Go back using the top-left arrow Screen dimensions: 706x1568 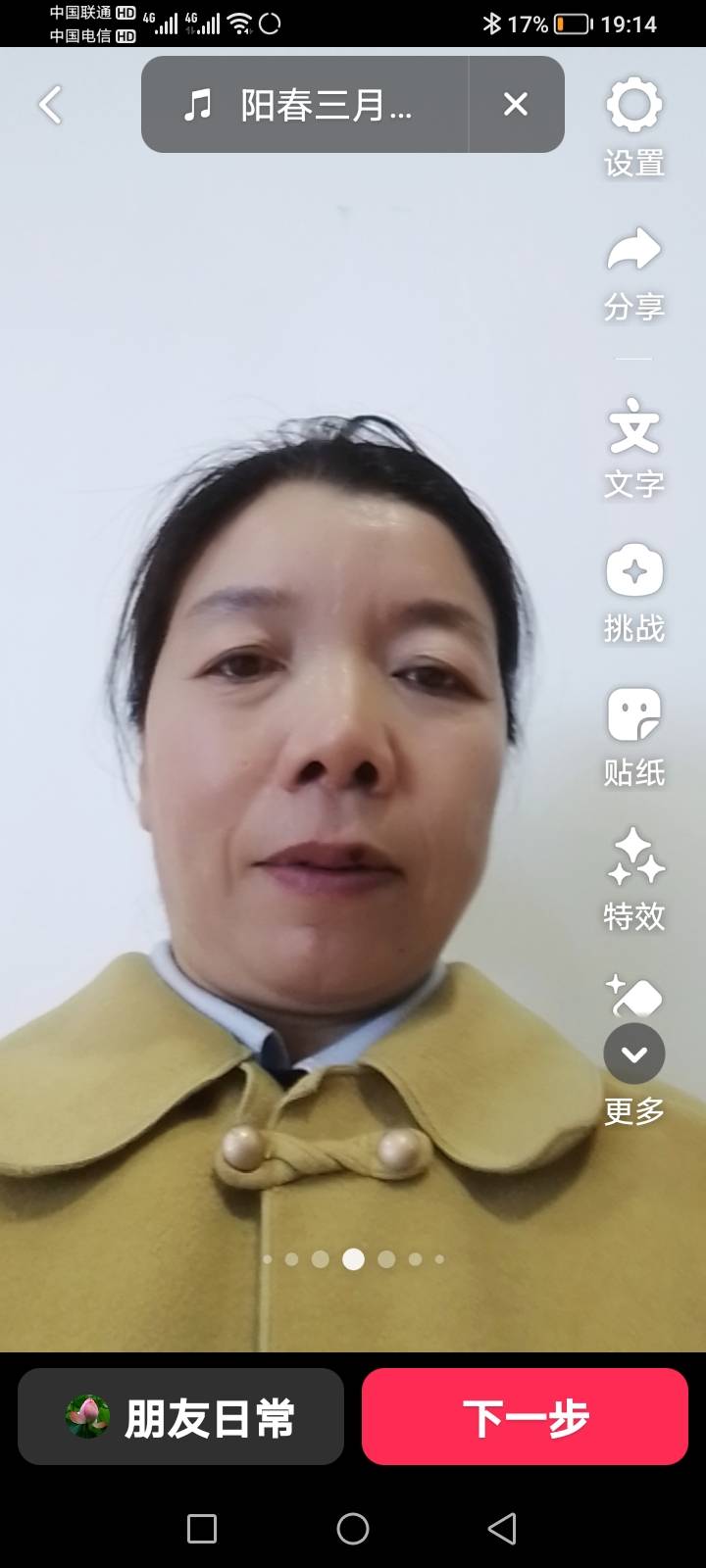tap(51, 105)
